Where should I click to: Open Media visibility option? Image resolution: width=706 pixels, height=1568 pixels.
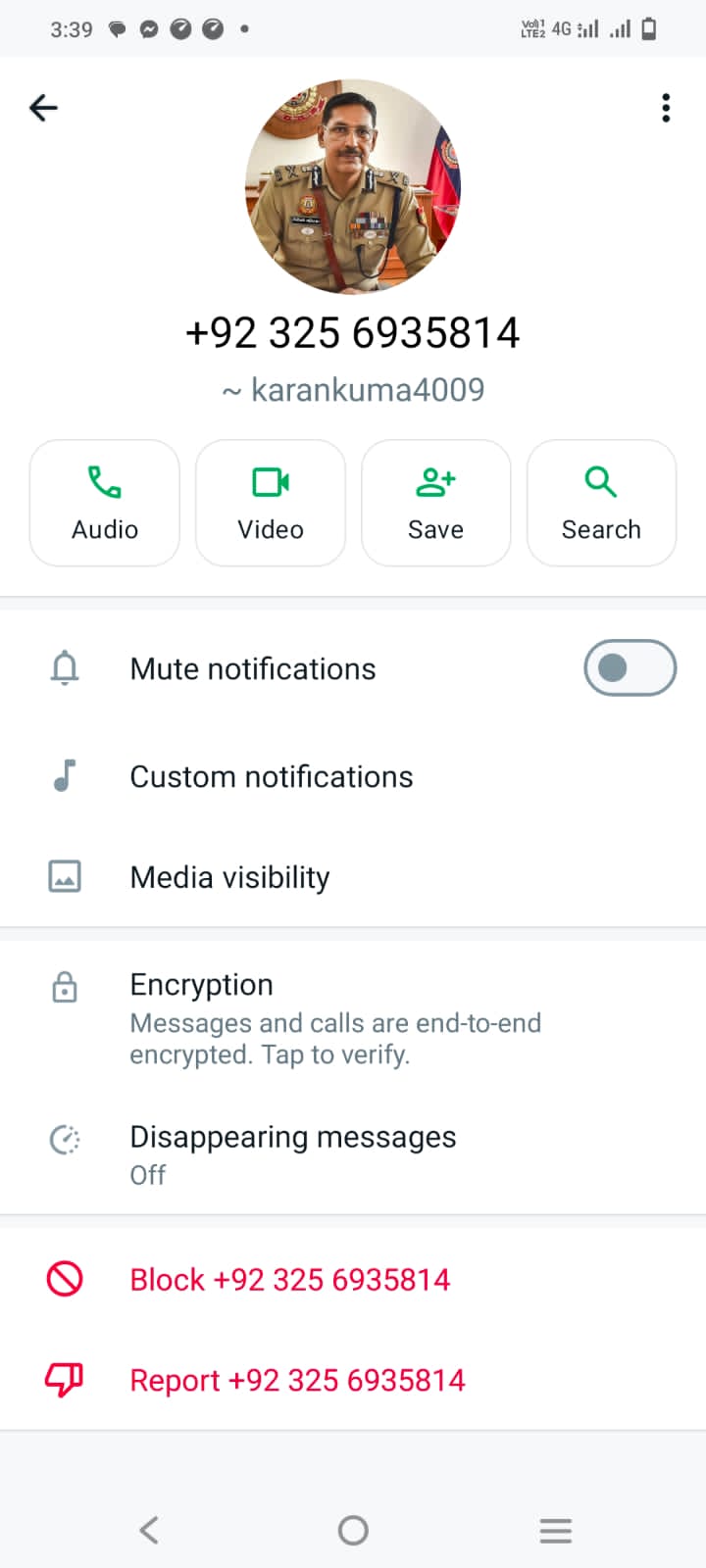tap(353, 877)
